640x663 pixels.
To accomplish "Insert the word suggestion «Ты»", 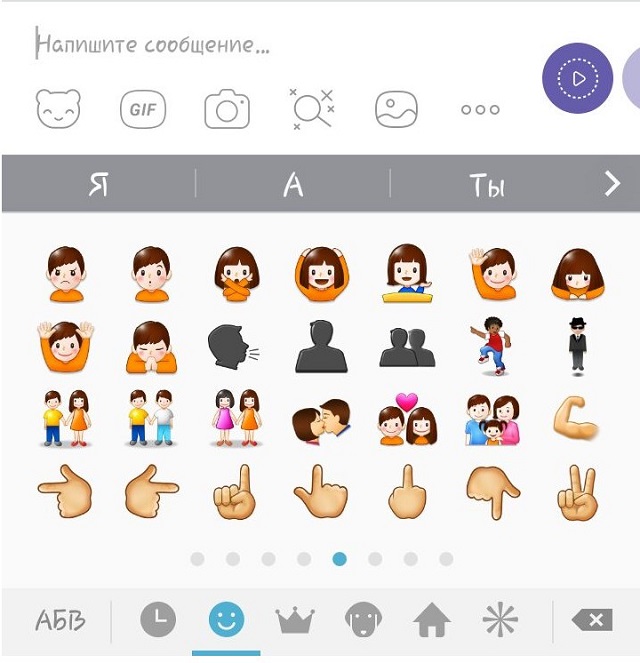I will 487,185.
